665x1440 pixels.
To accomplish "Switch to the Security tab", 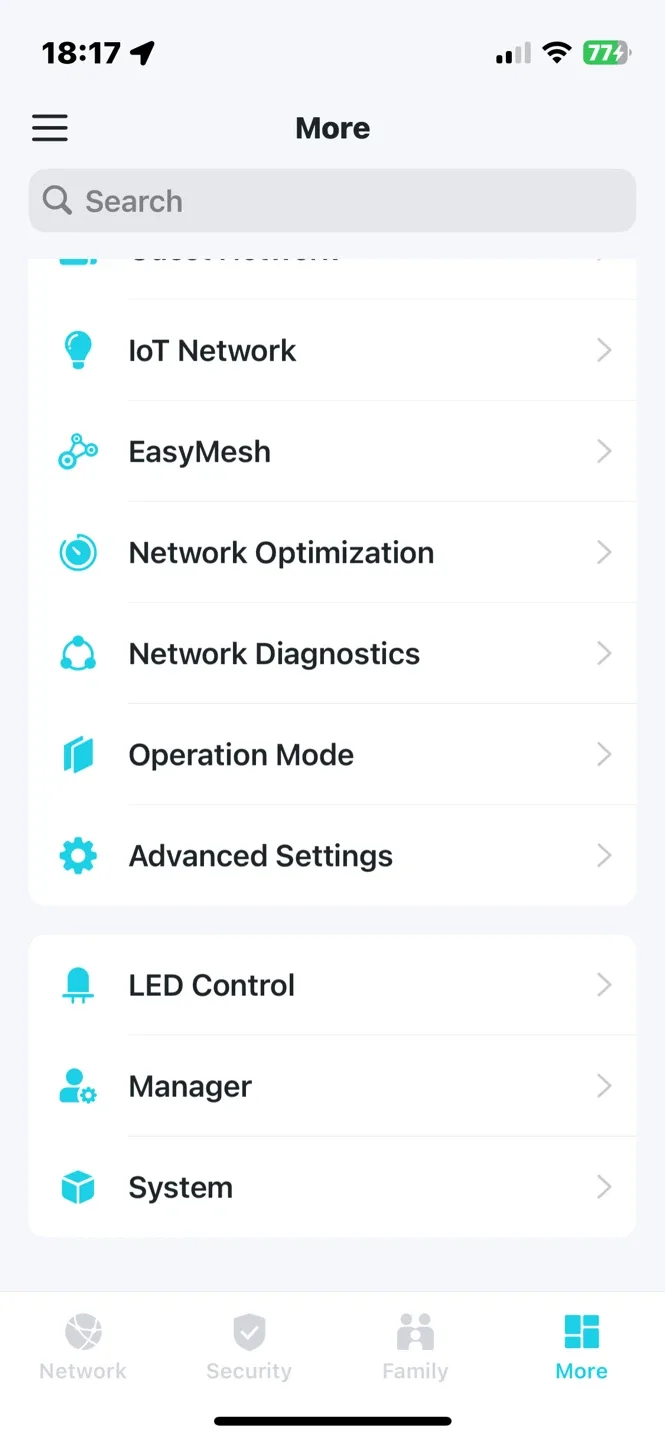I will click(249, 1347).
